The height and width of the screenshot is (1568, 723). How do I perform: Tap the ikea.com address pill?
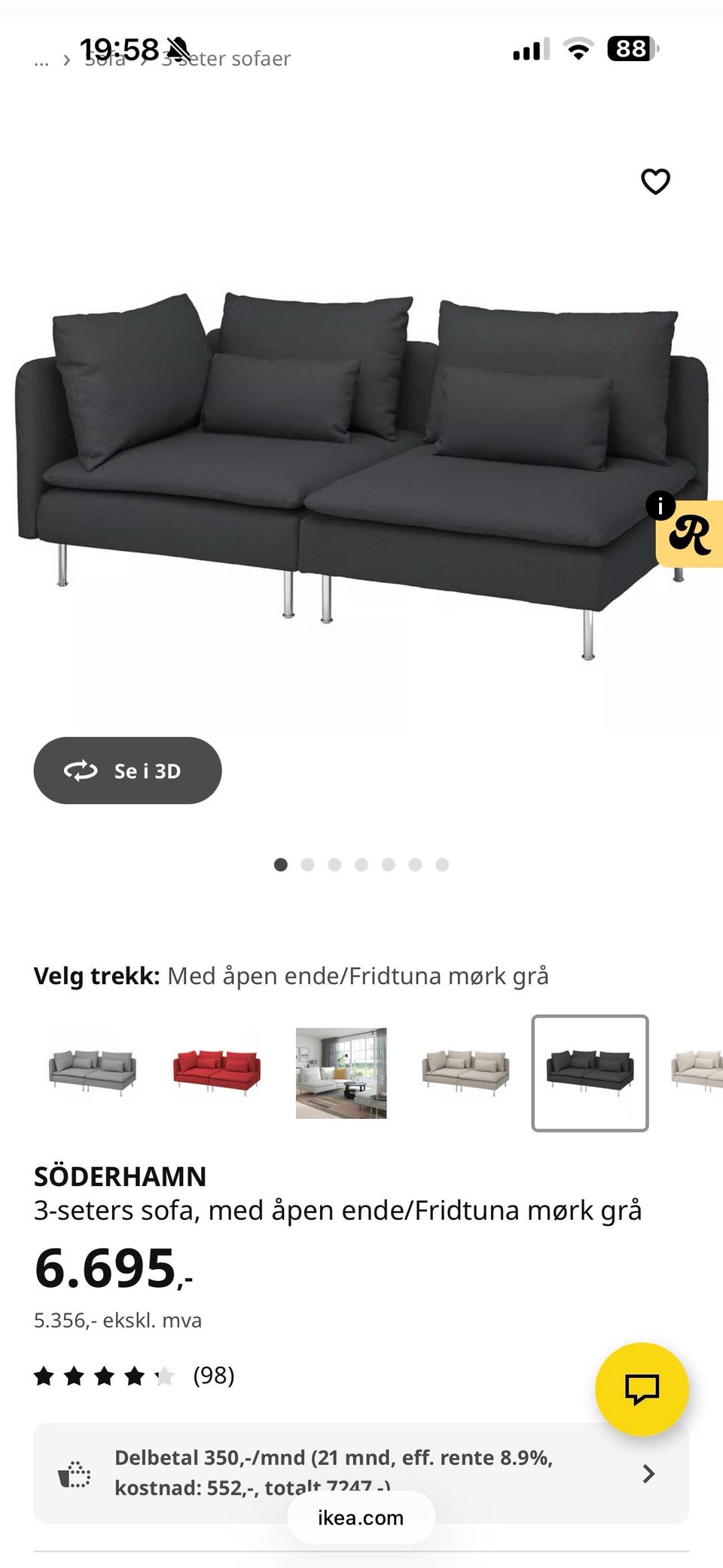point(361,1518)
